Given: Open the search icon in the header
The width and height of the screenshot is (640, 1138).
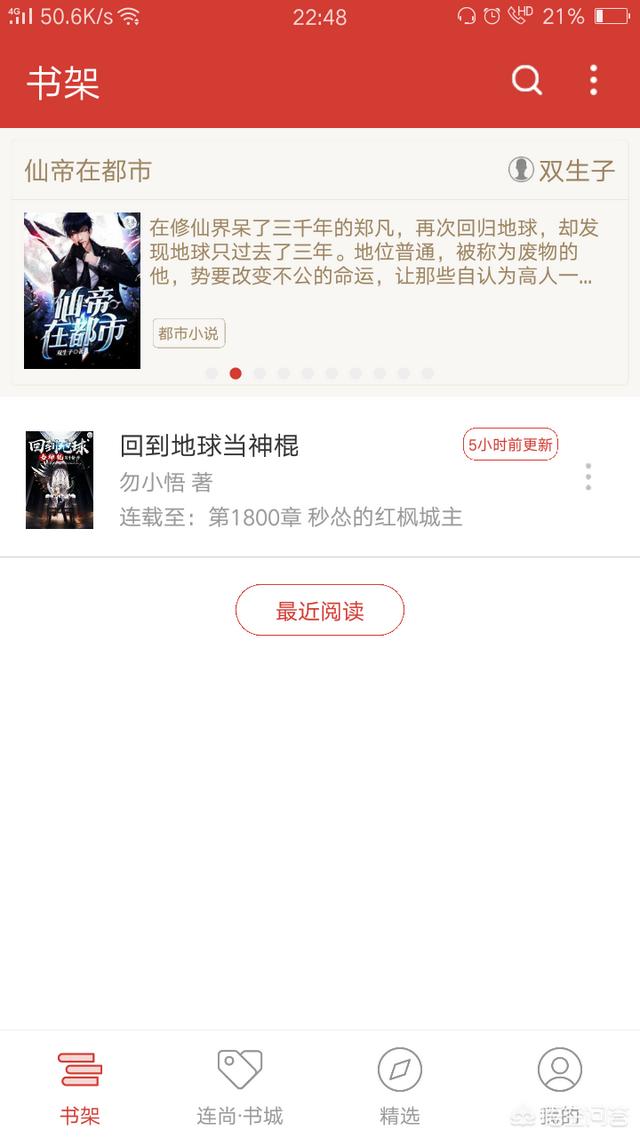Looking at the screenshot, I should click(527, 81).
